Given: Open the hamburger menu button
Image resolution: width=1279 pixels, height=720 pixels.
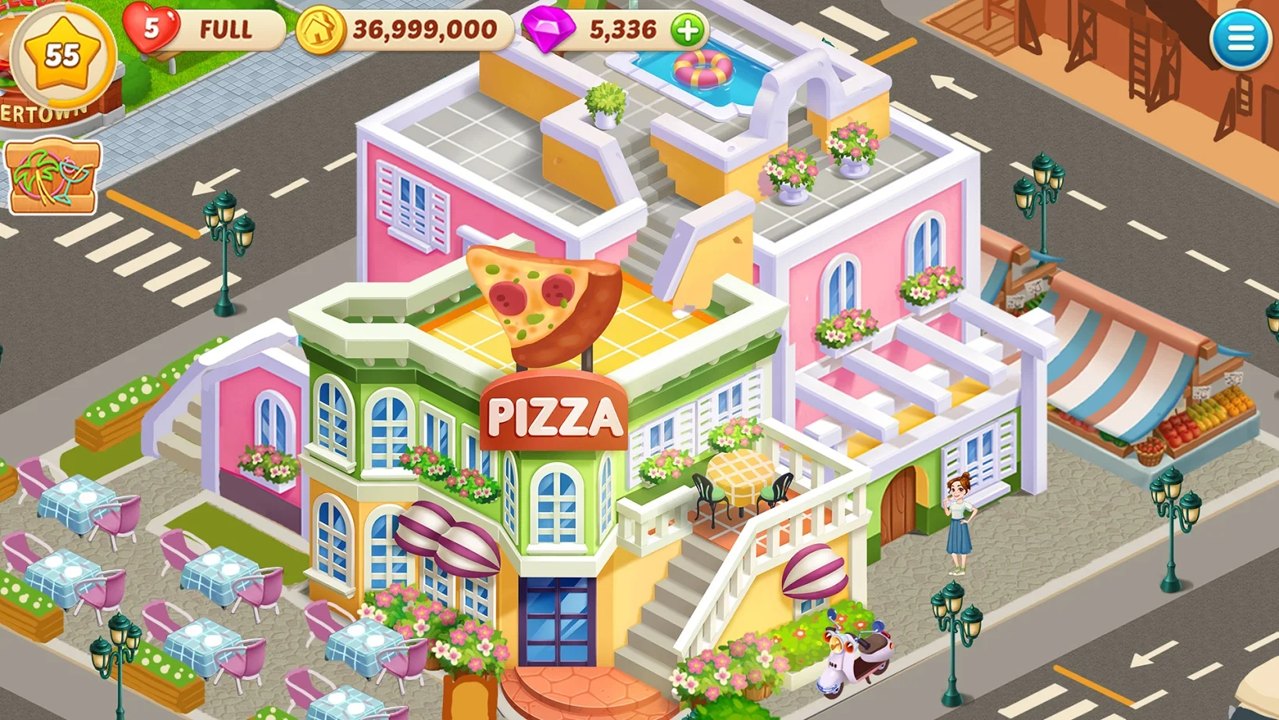Looking at the screenshot, I should [1239, 40].
